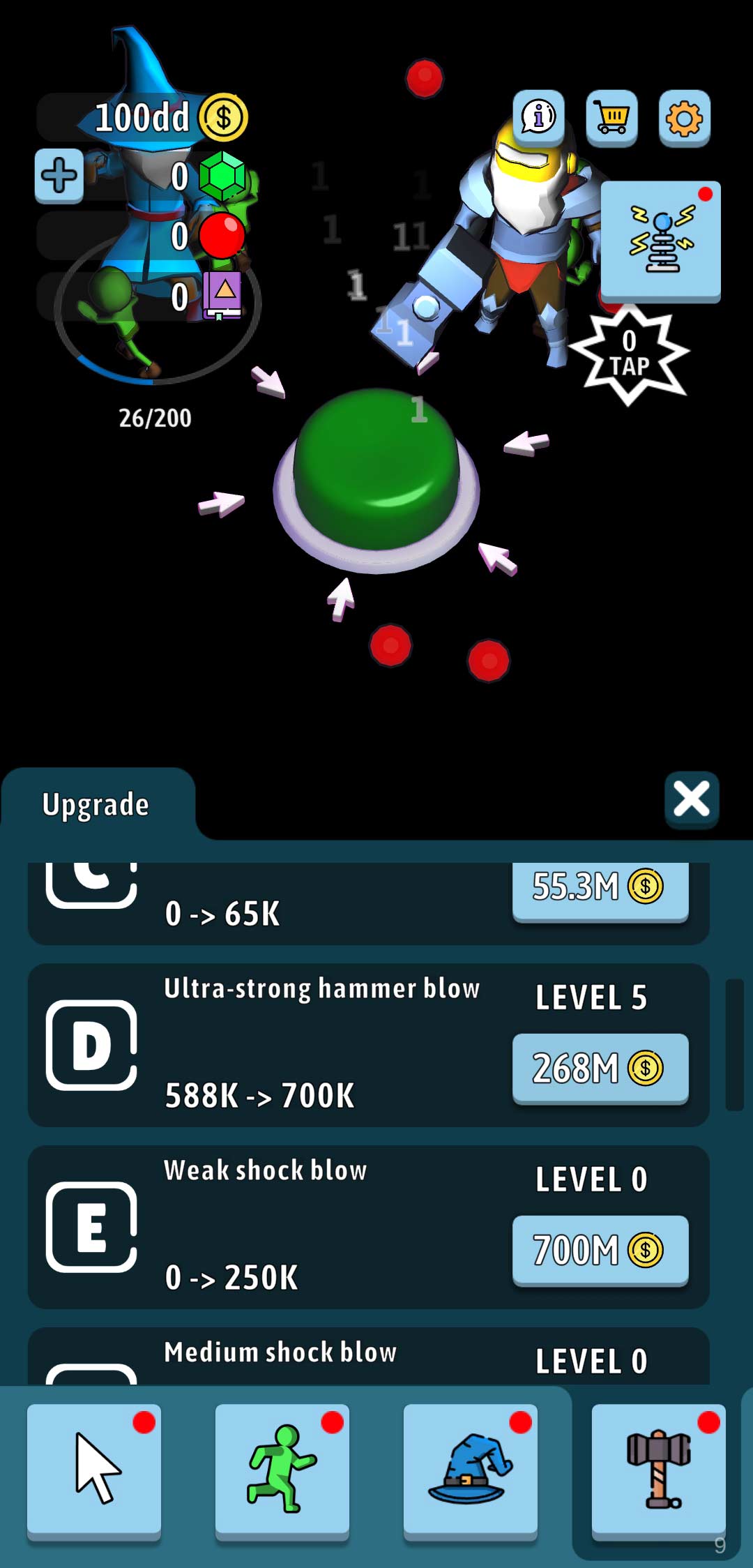Image resolution: width=753 pixels, height=1568 pixels.
Task: Select the Upgrade tab
Action: [96, 804]
